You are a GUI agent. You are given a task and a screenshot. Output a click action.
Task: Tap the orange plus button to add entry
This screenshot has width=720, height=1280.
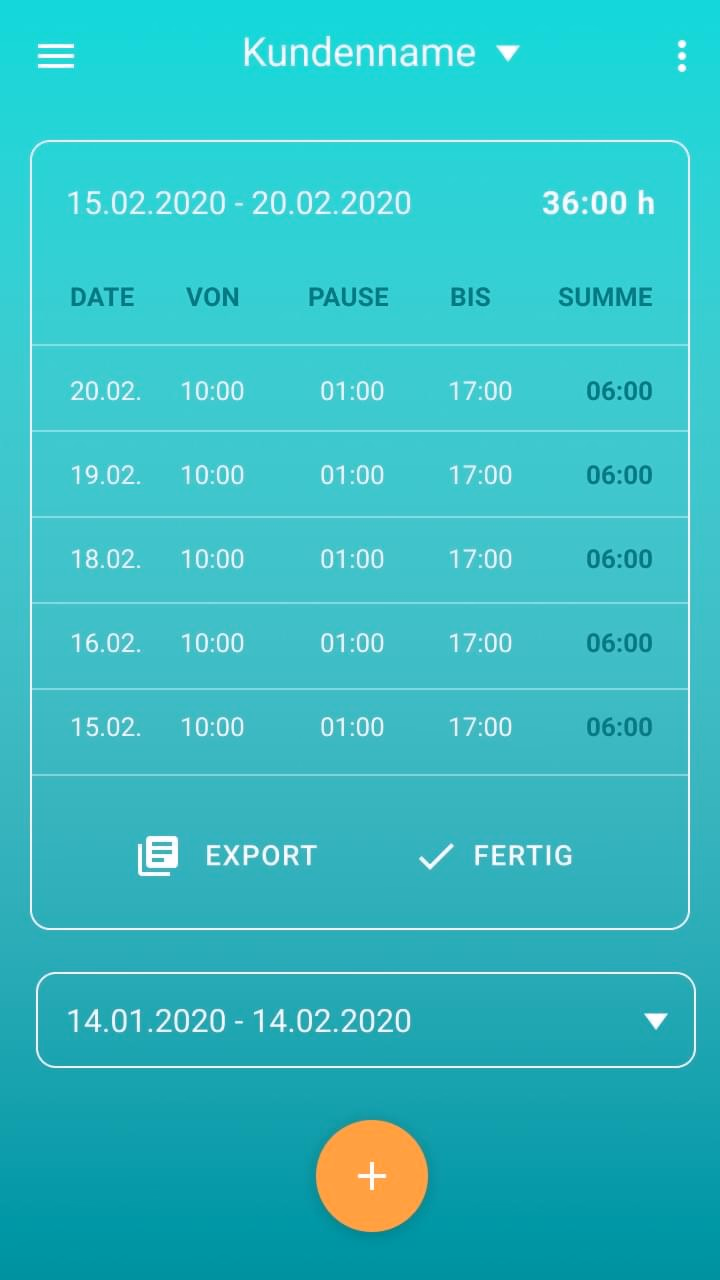372,1176
